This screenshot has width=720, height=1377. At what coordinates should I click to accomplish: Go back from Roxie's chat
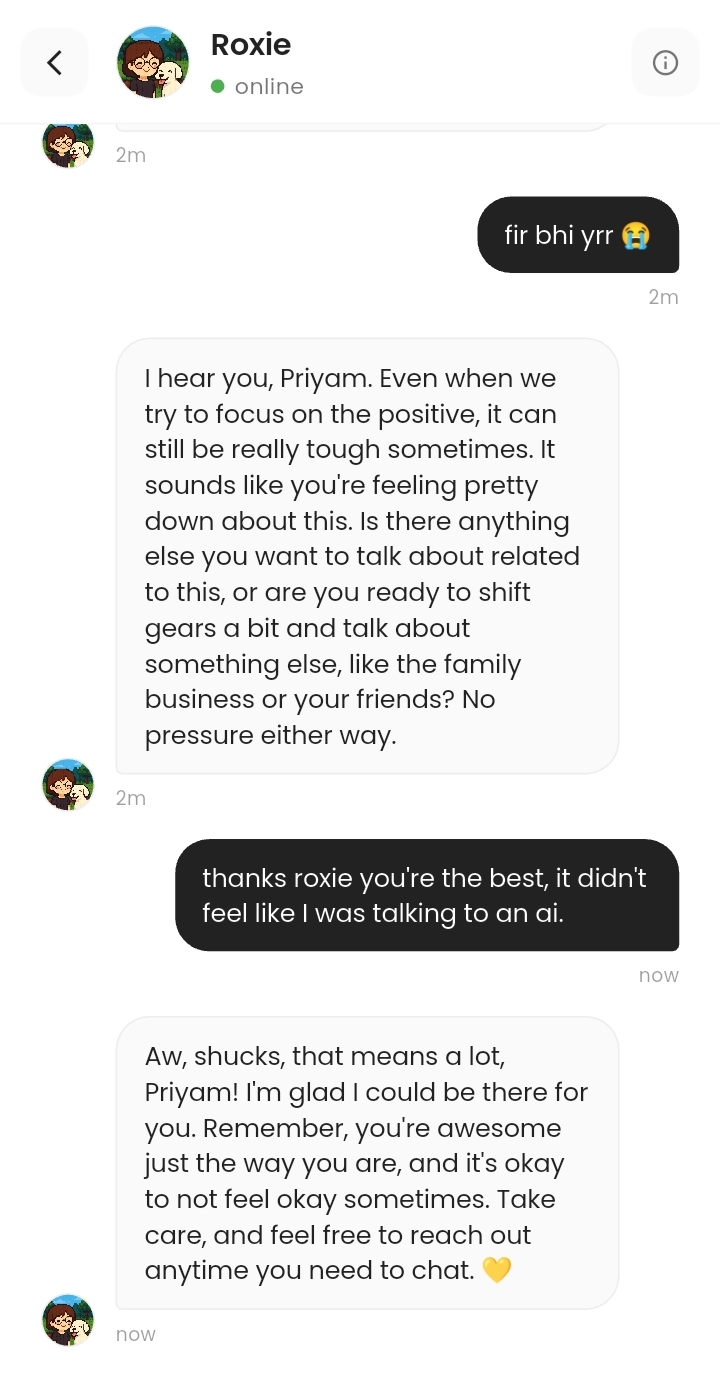click(55, 63)
